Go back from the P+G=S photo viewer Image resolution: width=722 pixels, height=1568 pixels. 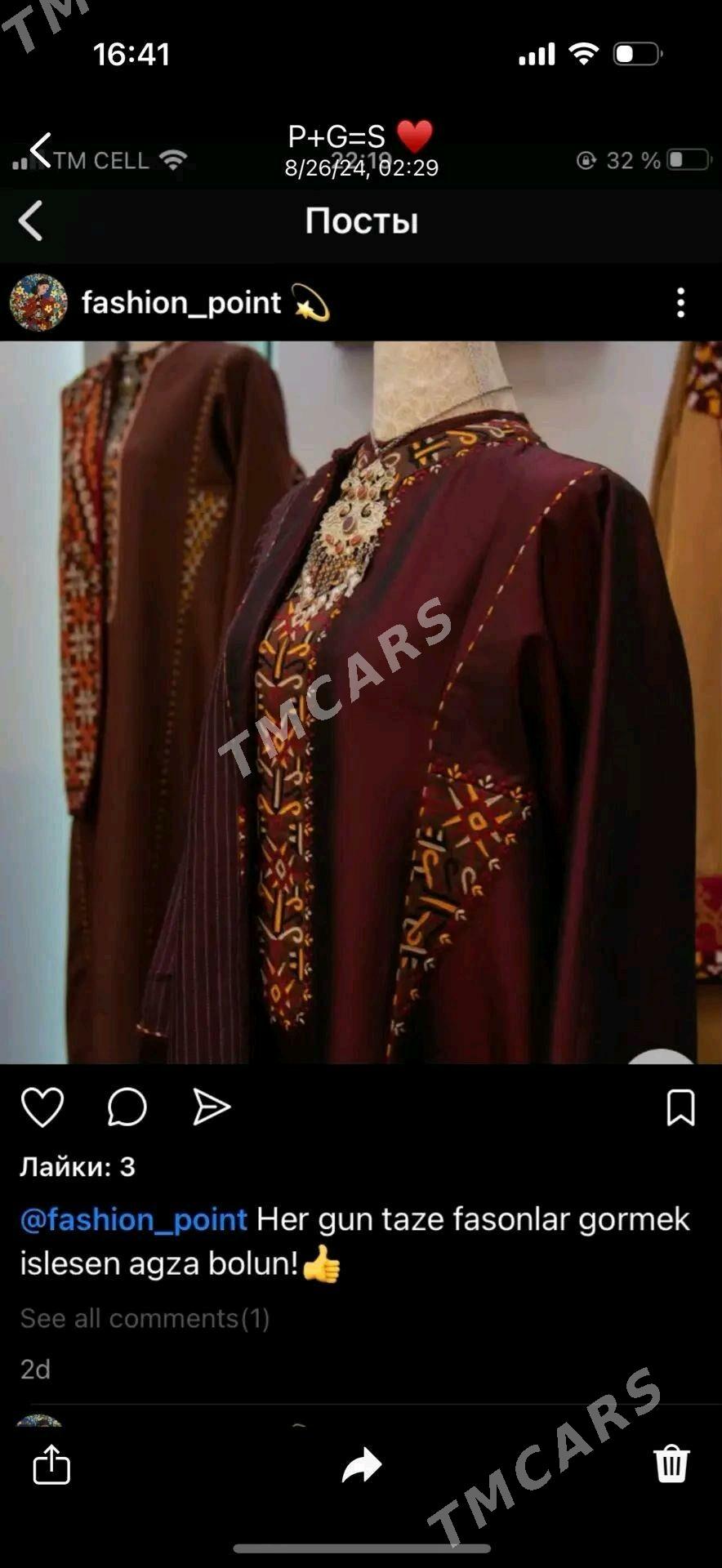point(41,150)
